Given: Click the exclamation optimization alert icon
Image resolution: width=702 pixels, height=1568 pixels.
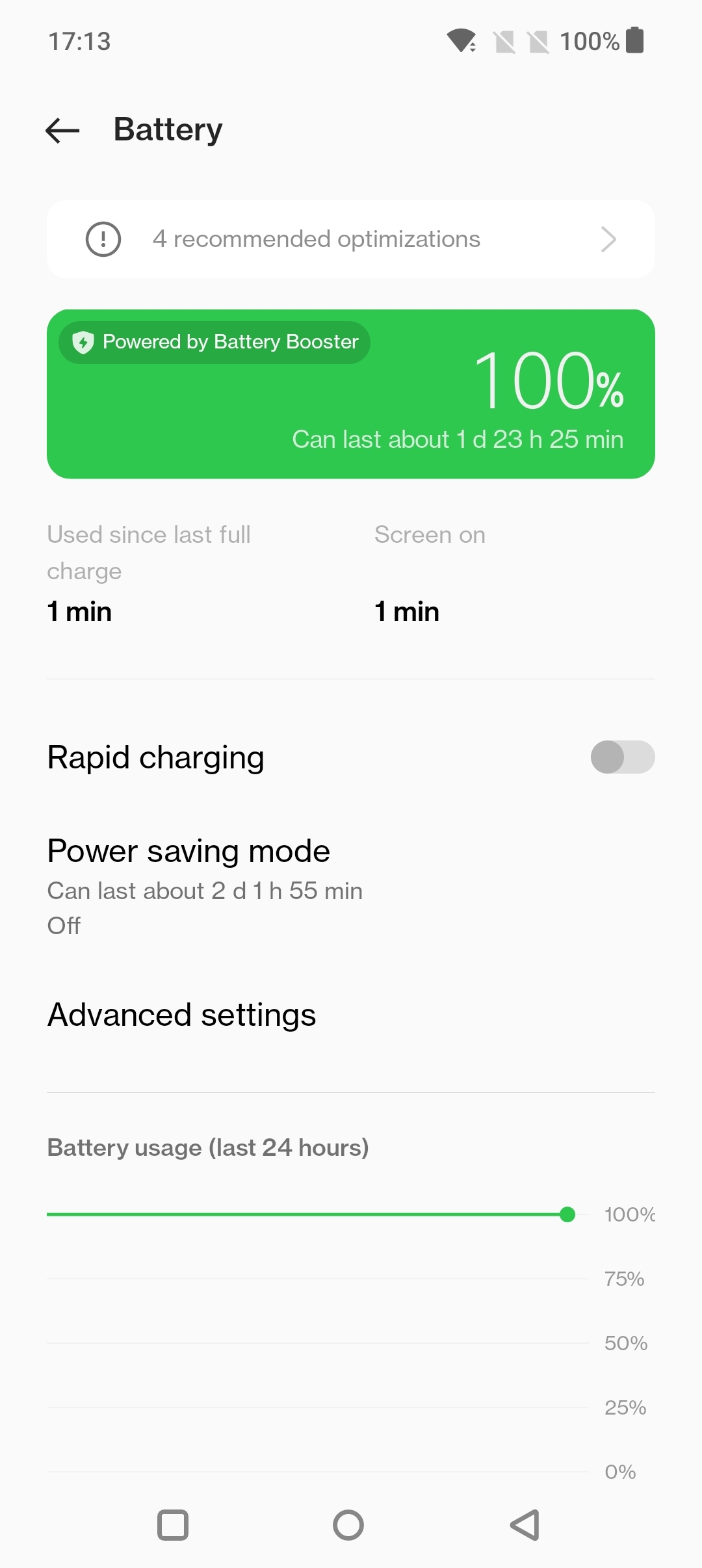Looking at the screenshot, I should click(104, 239).
